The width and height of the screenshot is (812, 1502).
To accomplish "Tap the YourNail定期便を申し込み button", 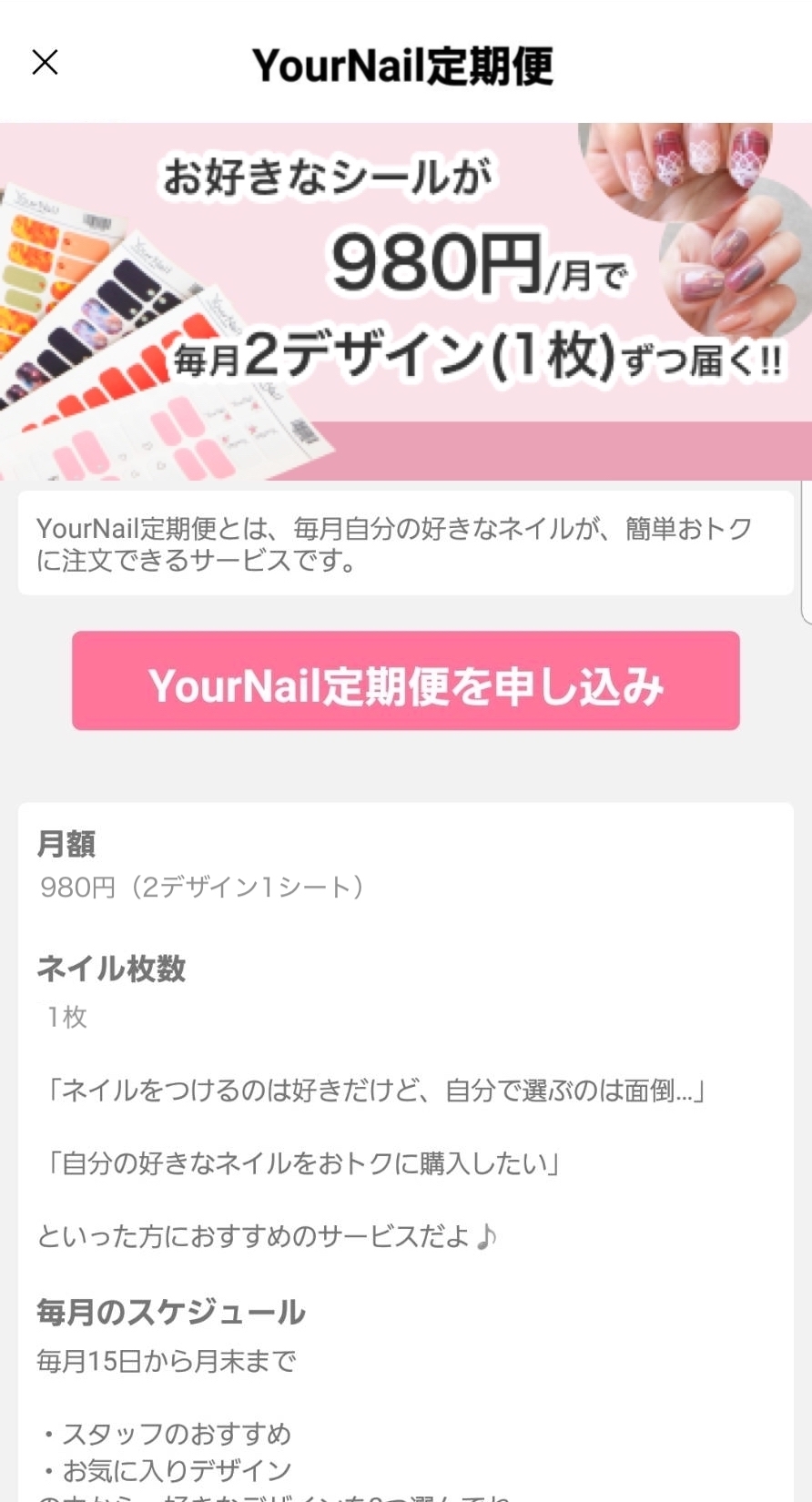I will coord(406,681).
